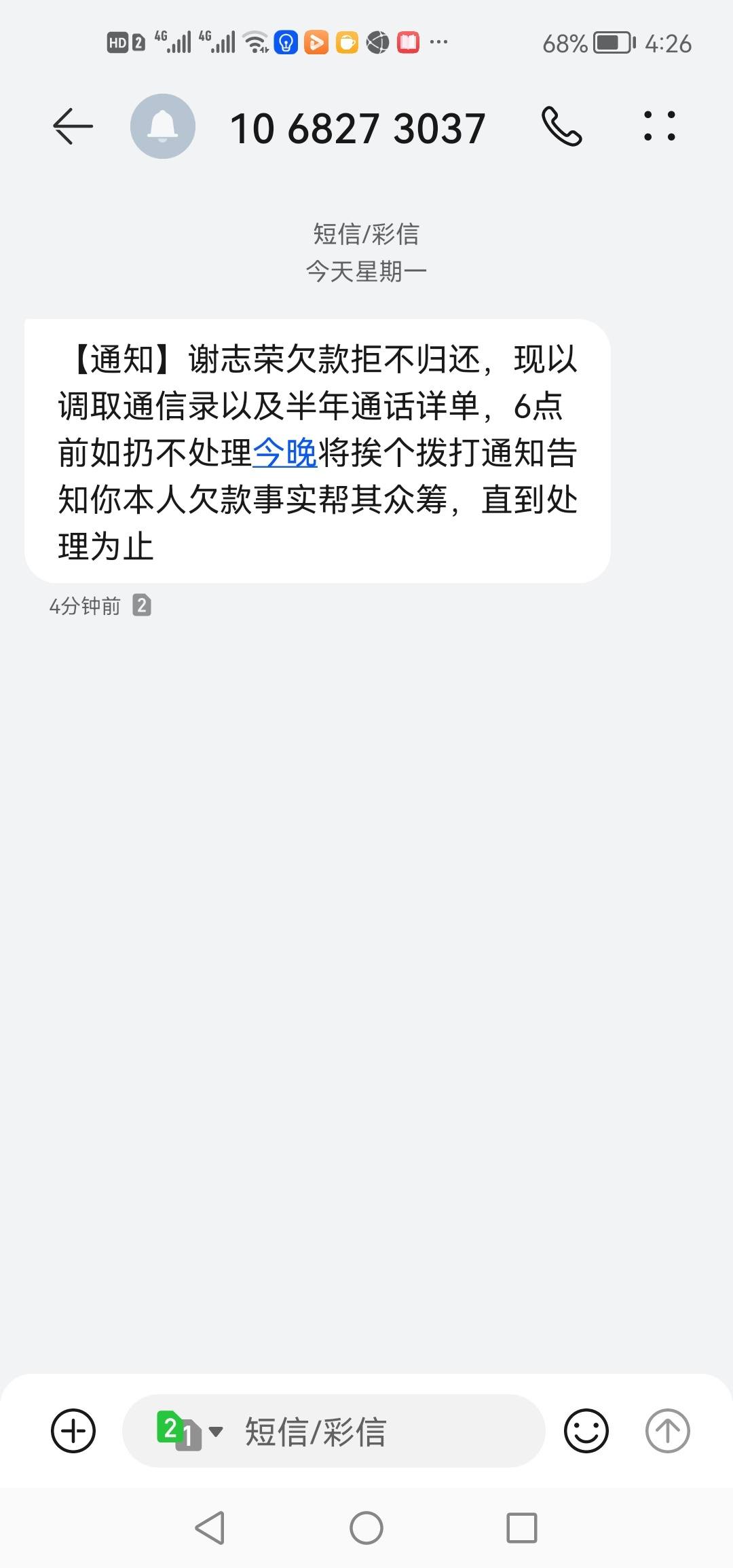Open the underlined 今晚 link in message

coord(285,453)
